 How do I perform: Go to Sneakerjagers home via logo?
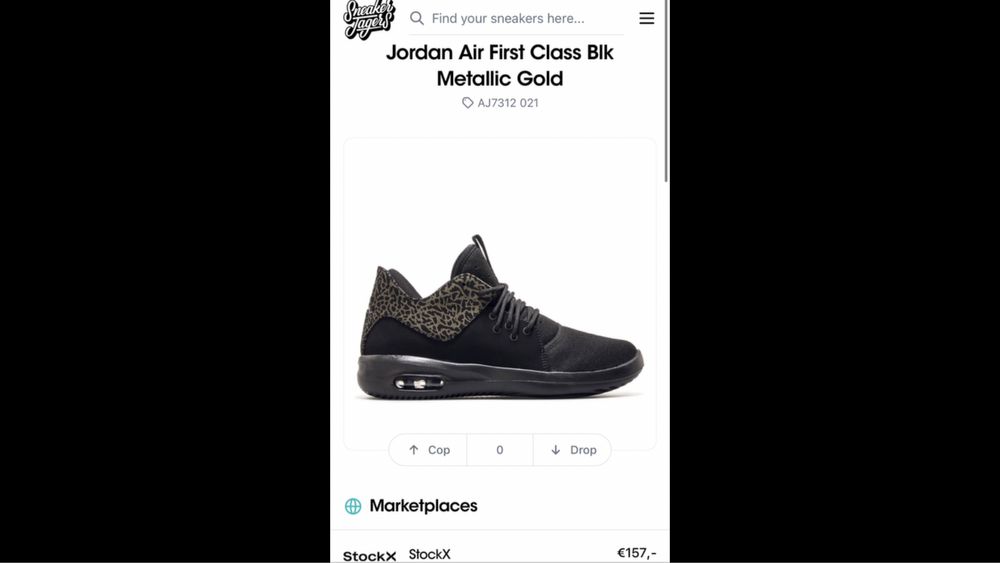pos(369,19)
